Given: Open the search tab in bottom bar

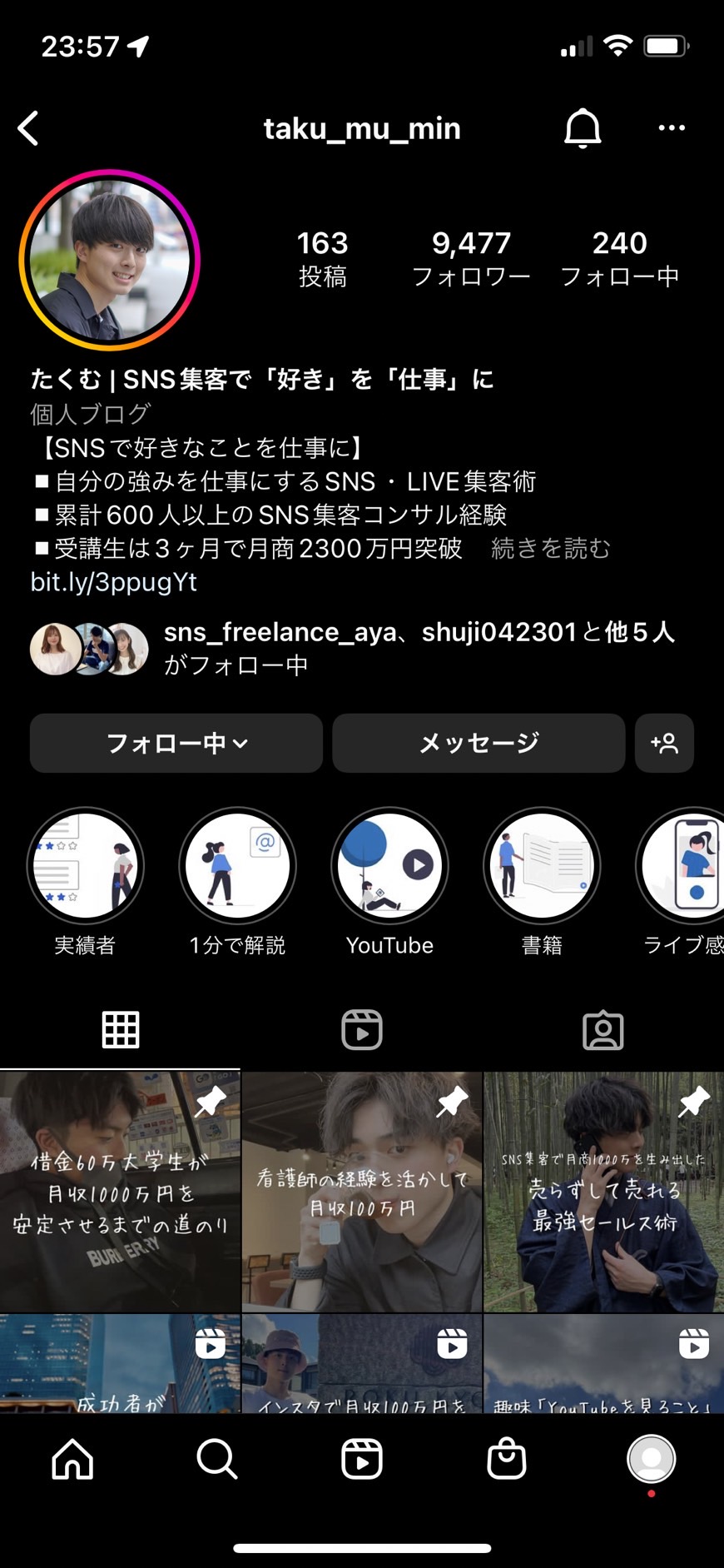Looking at the screenshot, I should tap(217, 1459).
